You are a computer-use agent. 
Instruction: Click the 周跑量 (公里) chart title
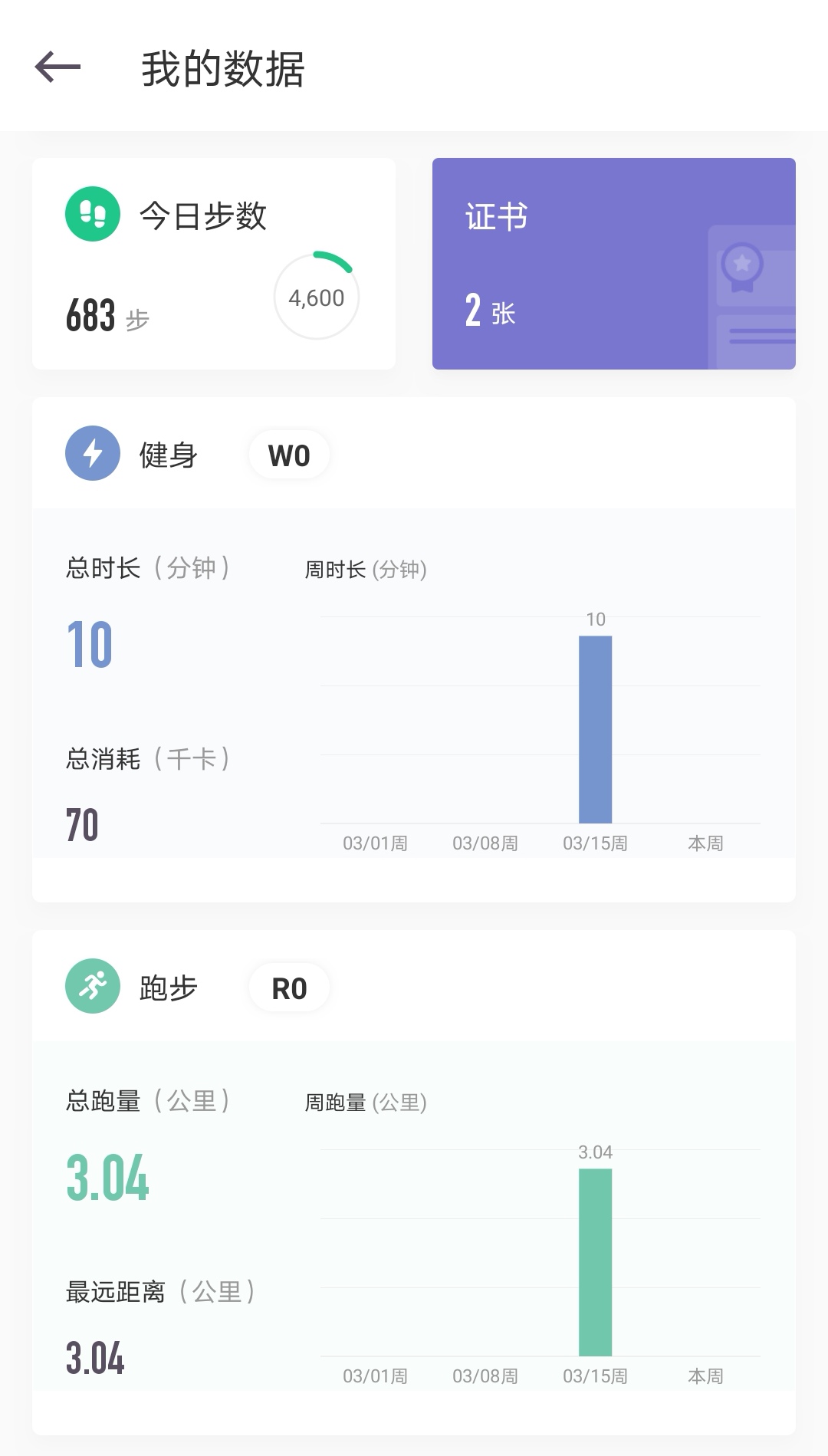(366, 1103)
